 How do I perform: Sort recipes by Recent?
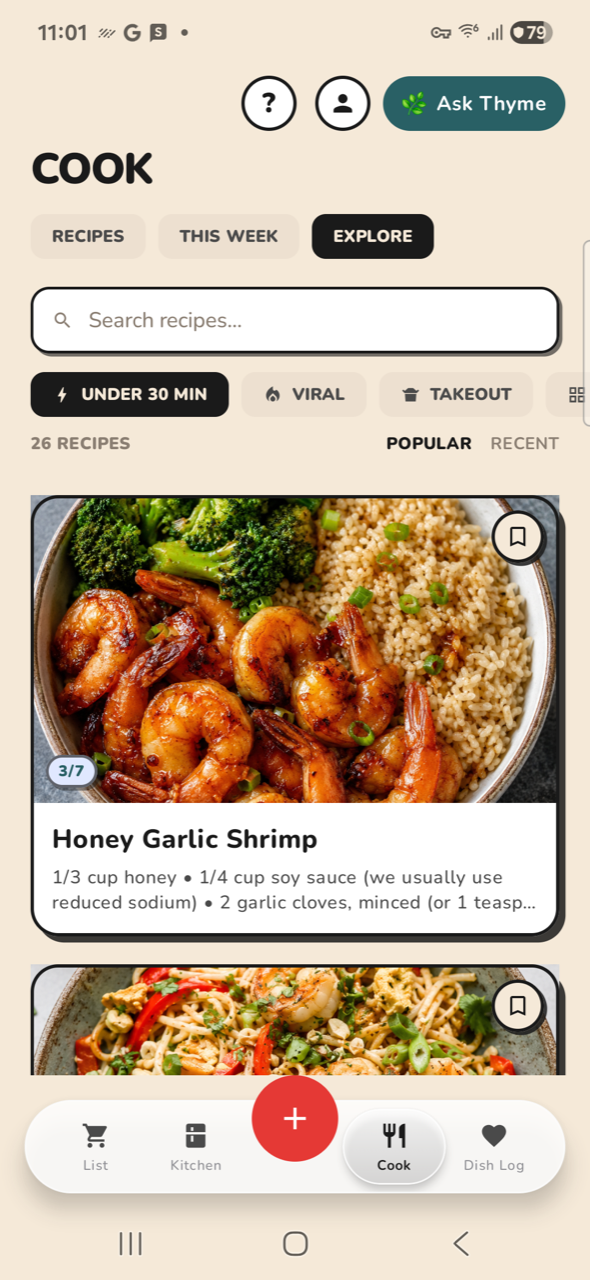524,443
